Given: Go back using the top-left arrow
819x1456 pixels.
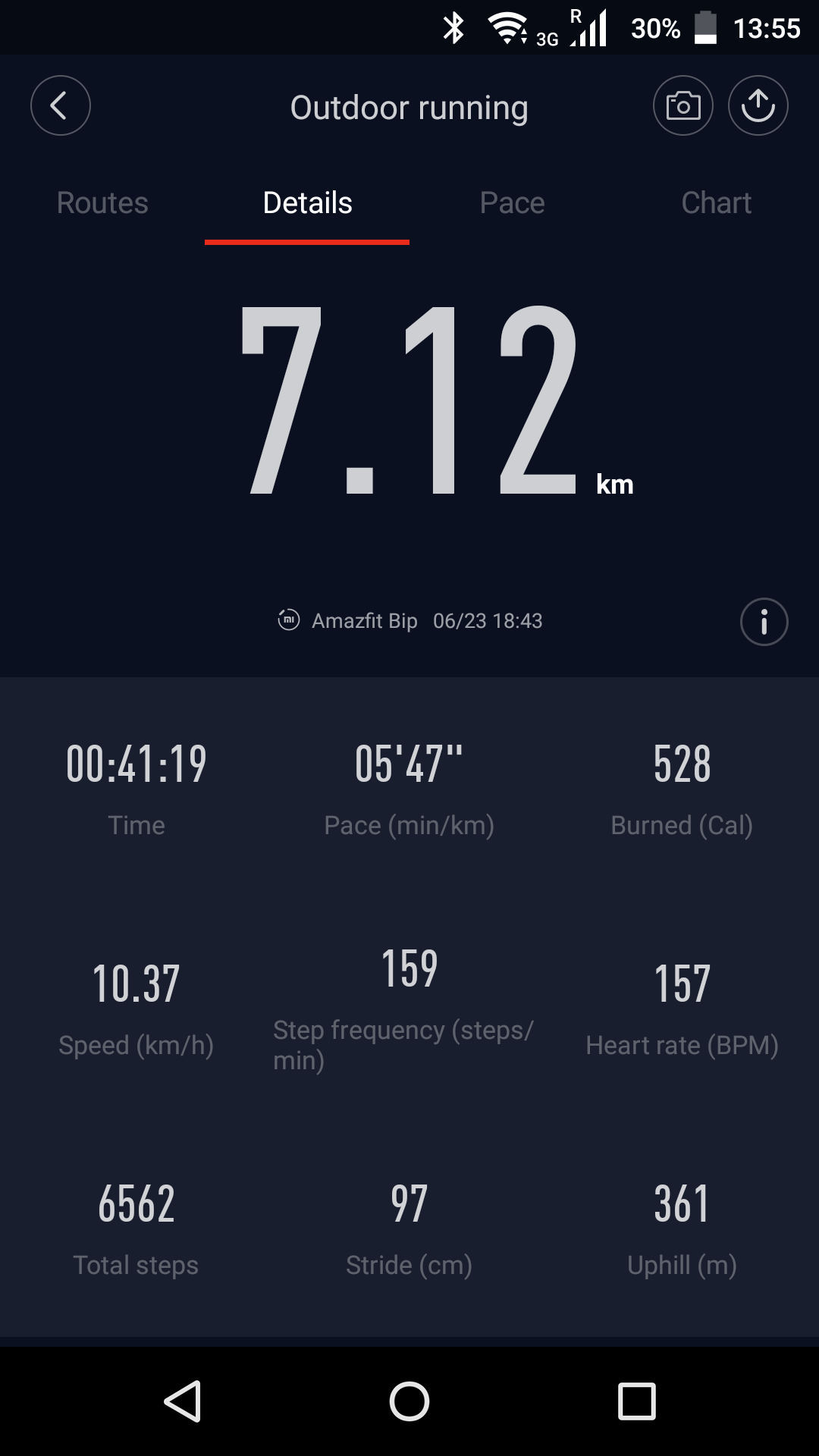Looking at the screenshot, I should click(x=61, y=105).
